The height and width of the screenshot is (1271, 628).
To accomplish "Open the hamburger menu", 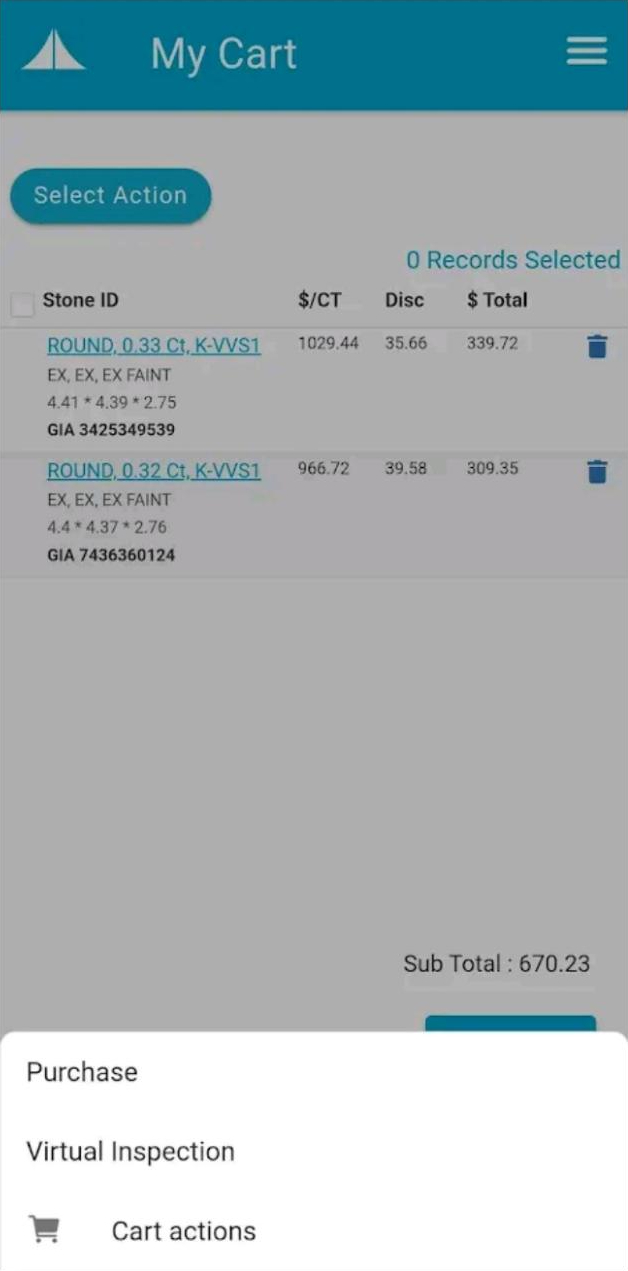I will pyautogui.click(x=587, y=52).
